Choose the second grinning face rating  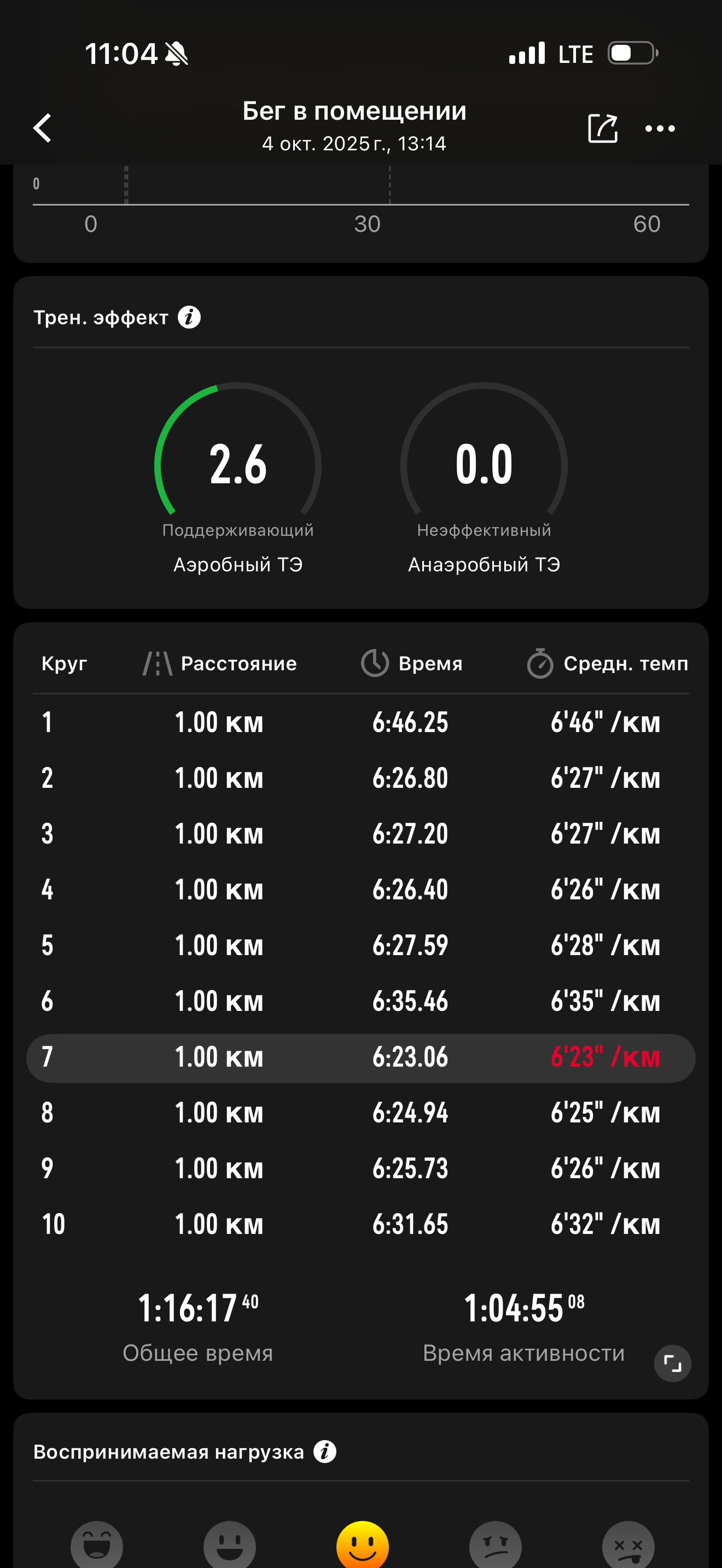[230, 1545]
